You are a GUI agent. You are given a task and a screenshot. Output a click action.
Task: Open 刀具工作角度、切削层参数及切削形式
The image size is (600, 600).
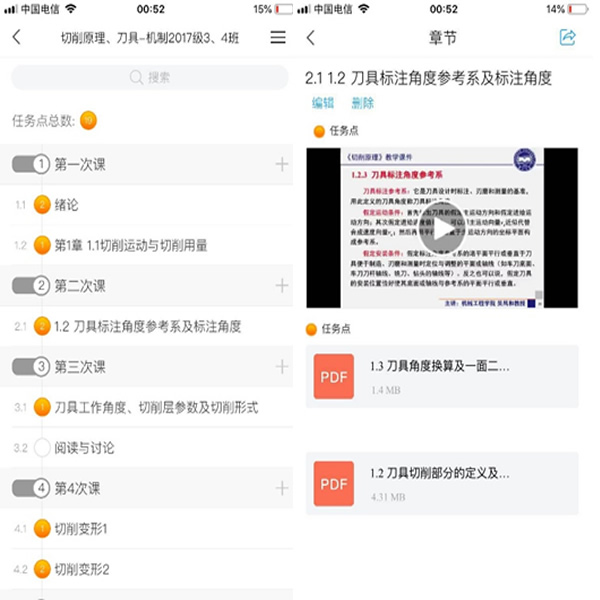(156, 407)
